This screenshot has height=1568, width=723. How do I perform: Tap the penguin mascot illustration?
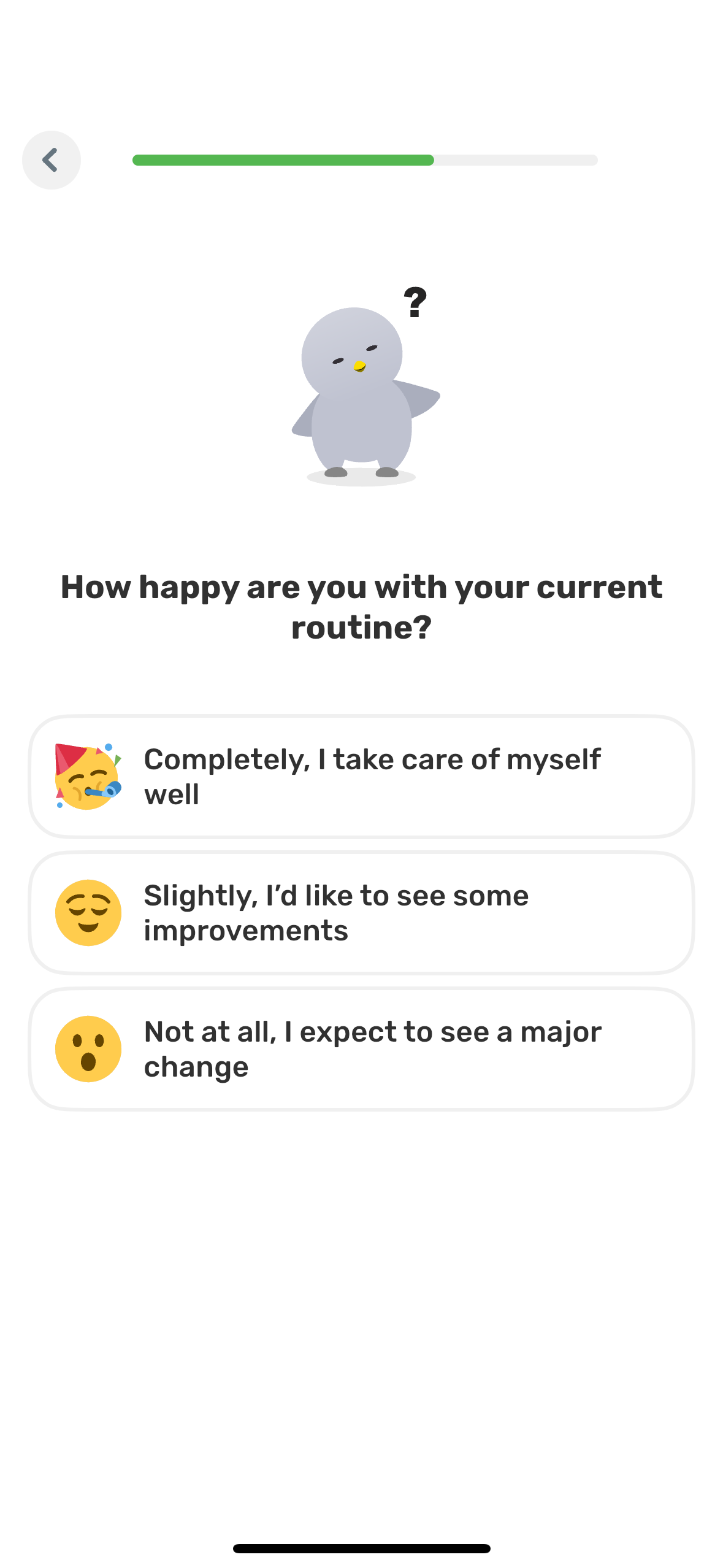click(356, 393)
